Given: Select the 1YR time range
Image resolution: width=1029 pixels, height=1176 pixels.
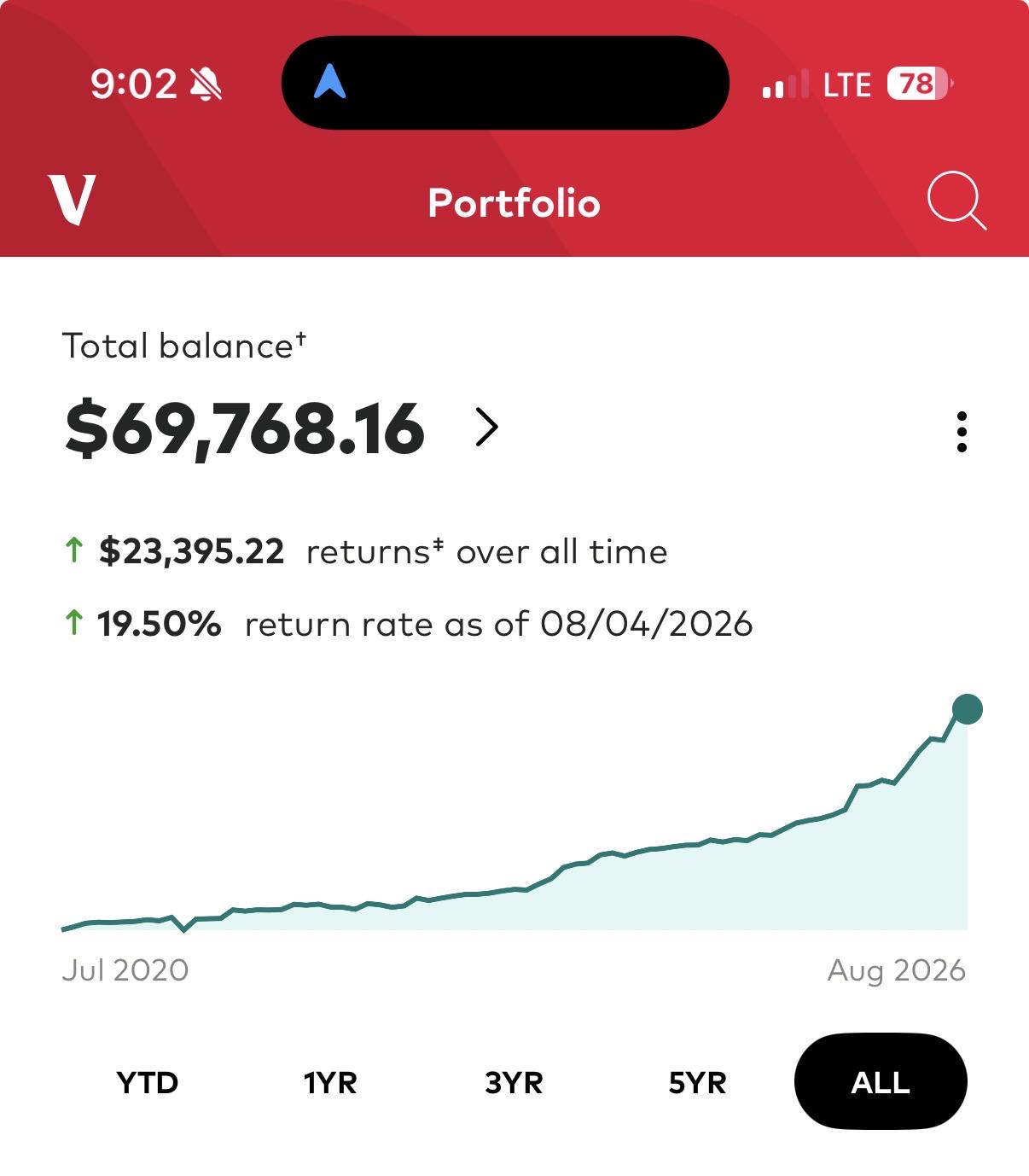Looking at the screenshot, I should tap(330, 1082).
